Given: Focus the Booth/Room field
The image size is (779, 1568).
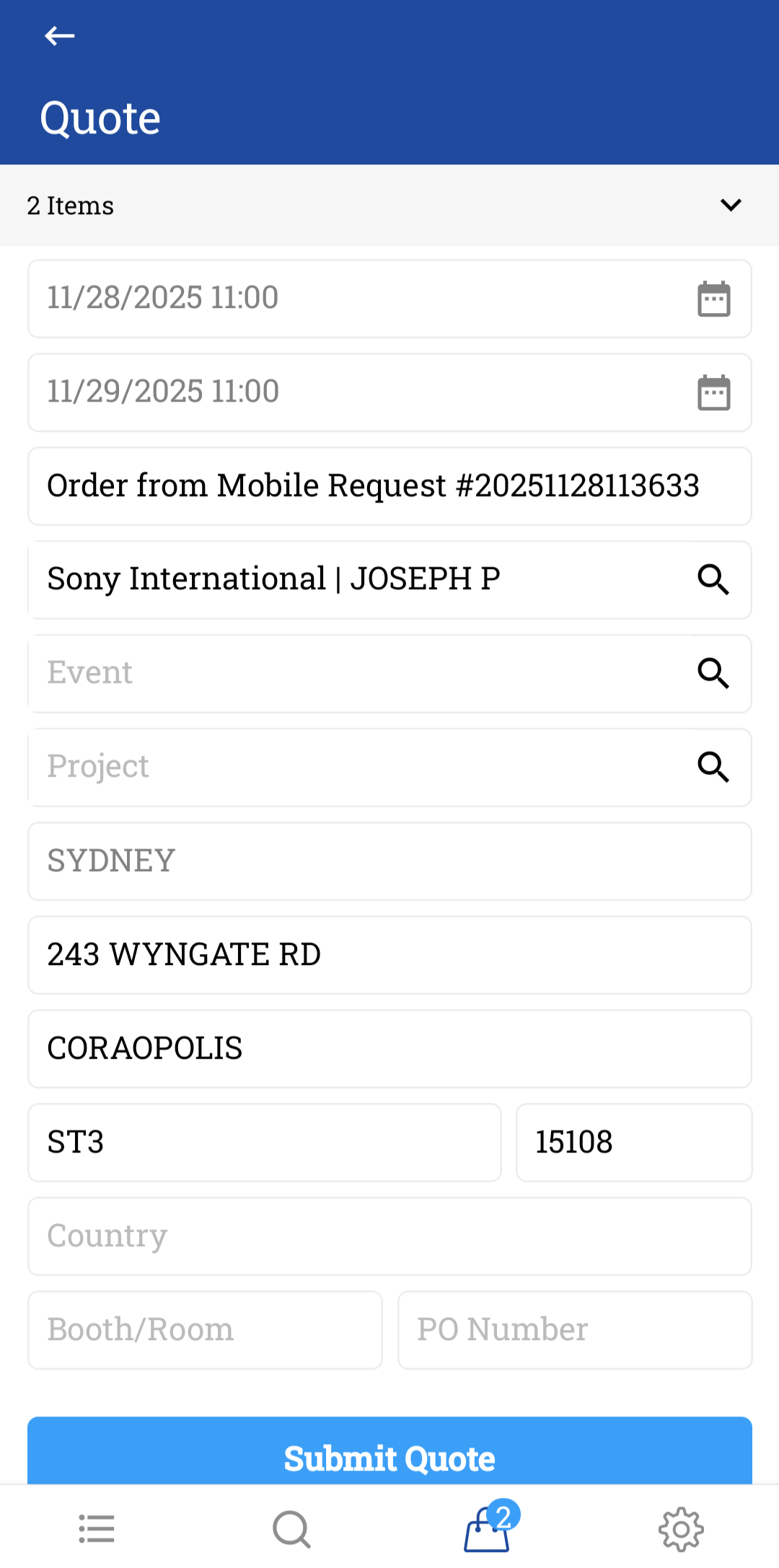Looking at the screenshot, I should [205, 1330].
